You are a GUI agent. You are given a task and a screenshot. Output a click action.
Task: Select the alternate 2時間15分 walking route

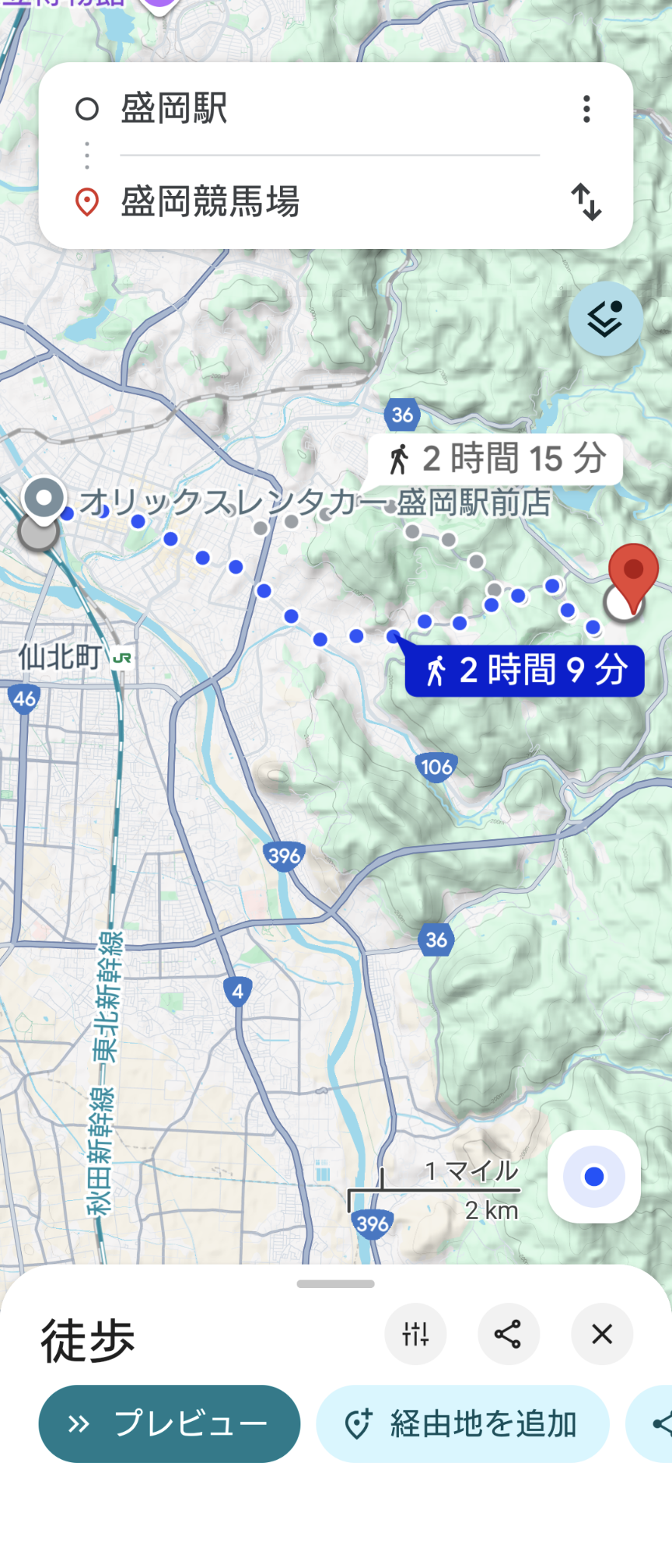coord(496,459)
